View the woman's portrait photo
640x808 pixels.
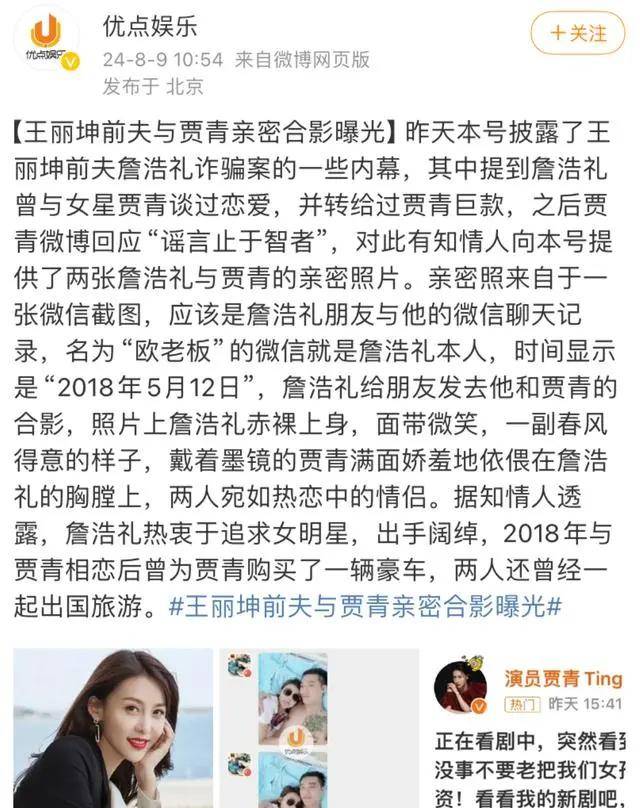(x=112, y=728)
